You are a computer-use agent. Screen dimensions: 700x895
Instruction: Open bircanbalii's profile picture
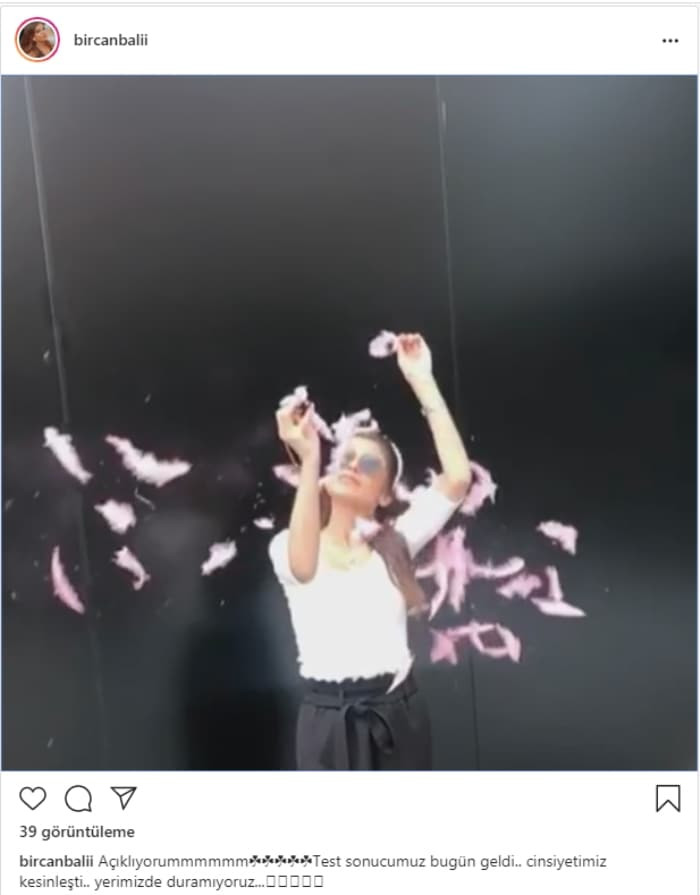coord(37,40)
